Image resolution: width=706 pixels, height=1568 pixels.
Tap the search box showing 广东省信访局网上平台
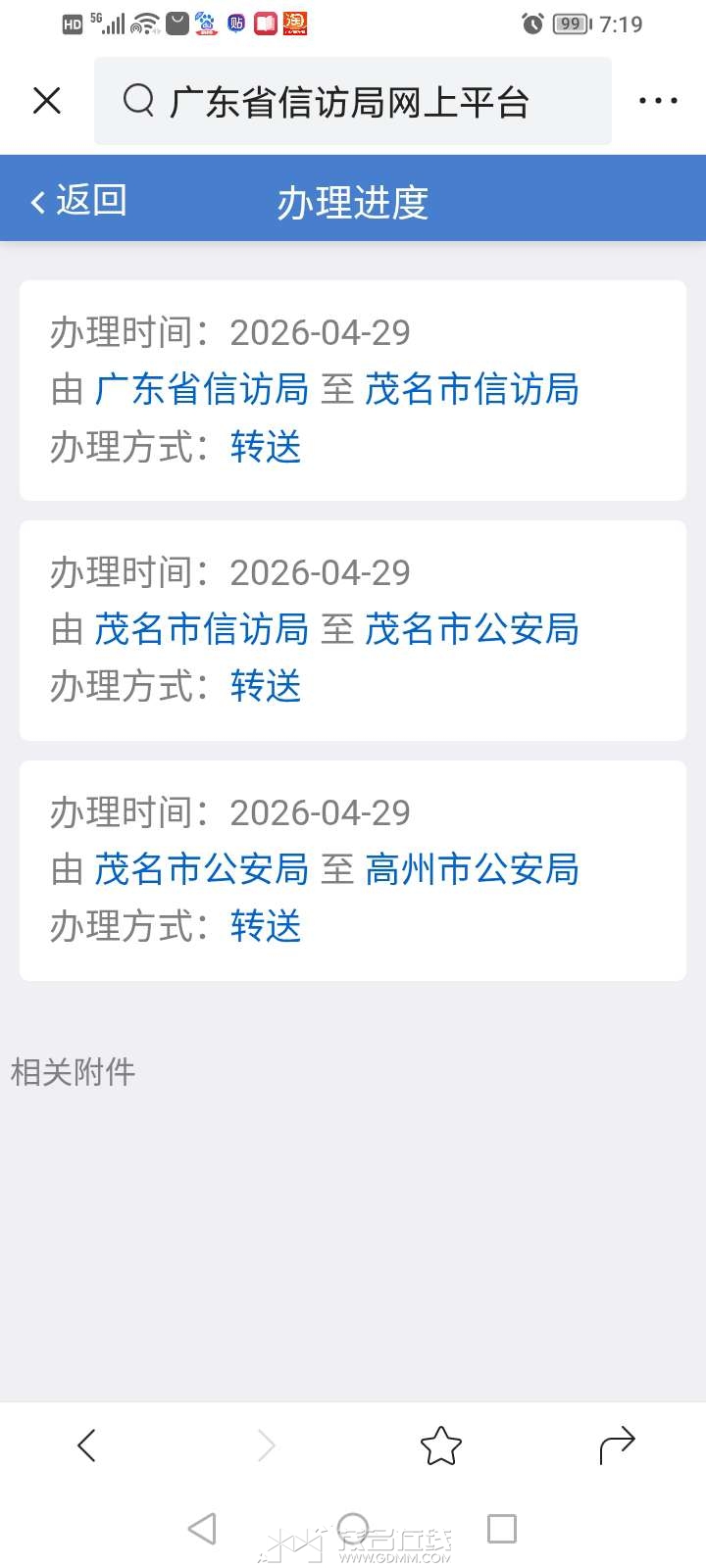351,101
